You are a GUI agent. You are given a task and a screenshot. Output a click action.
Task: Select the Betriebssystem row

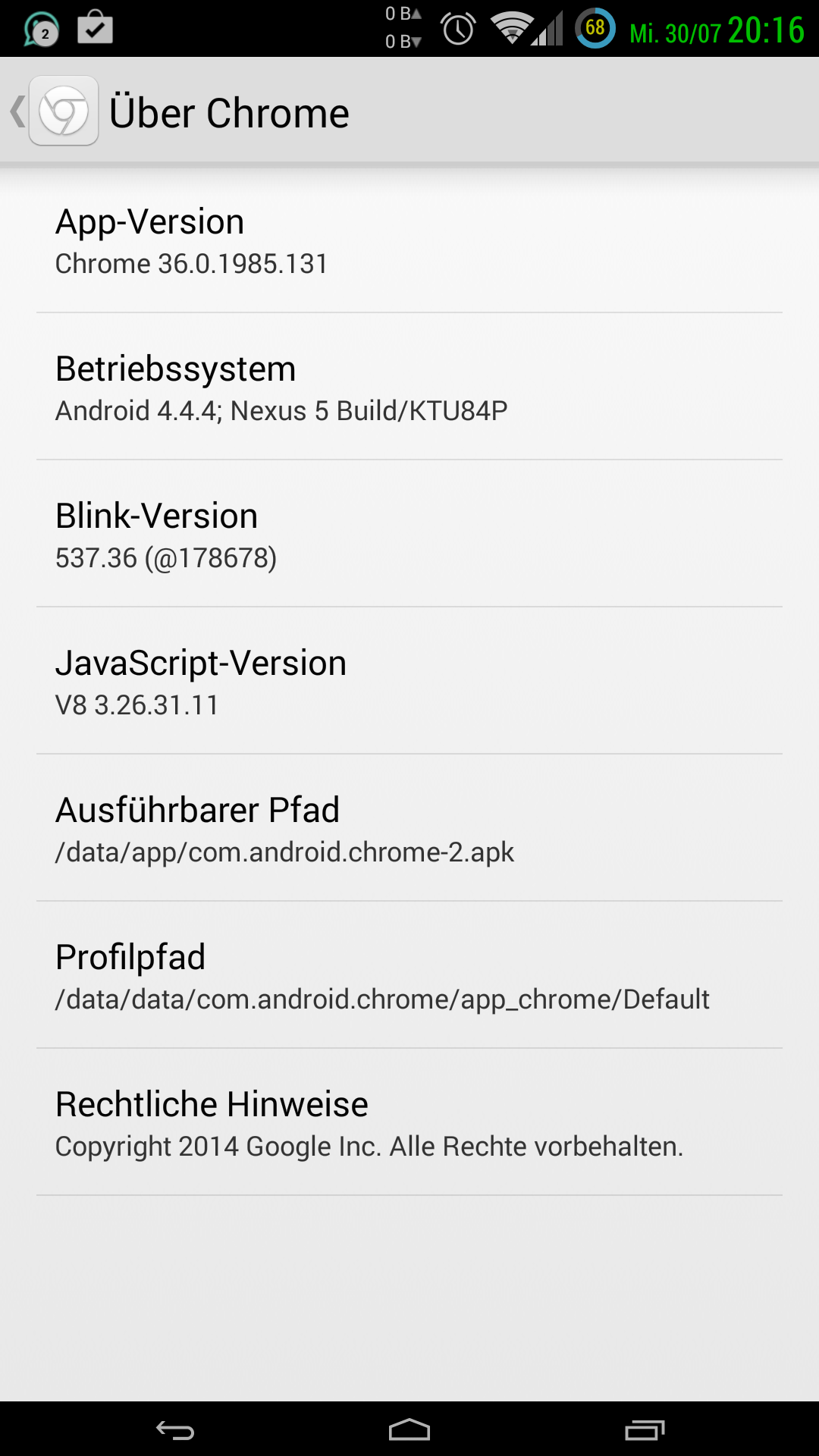coord(409,387)
